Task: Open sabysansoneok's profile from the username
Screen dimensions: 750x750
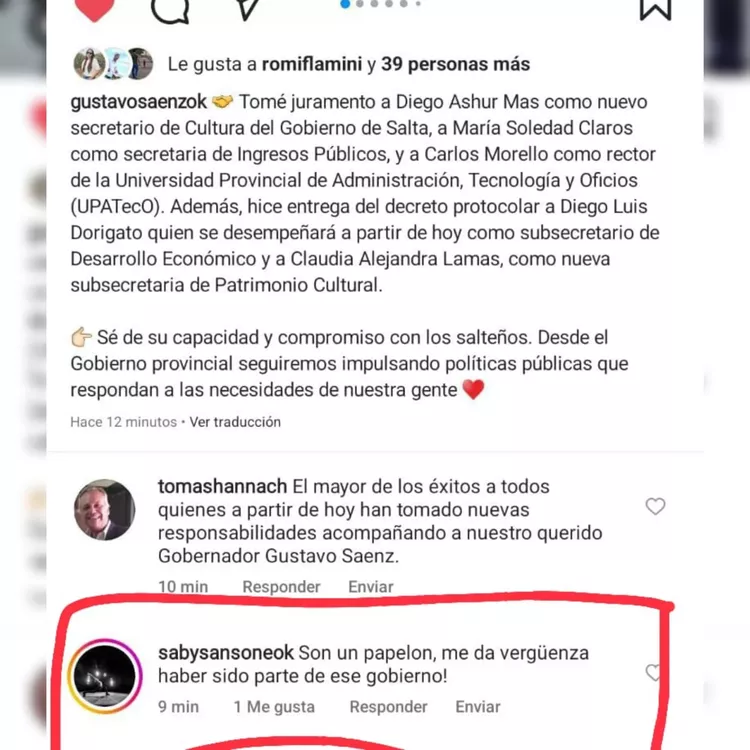Action: point(226,653)
